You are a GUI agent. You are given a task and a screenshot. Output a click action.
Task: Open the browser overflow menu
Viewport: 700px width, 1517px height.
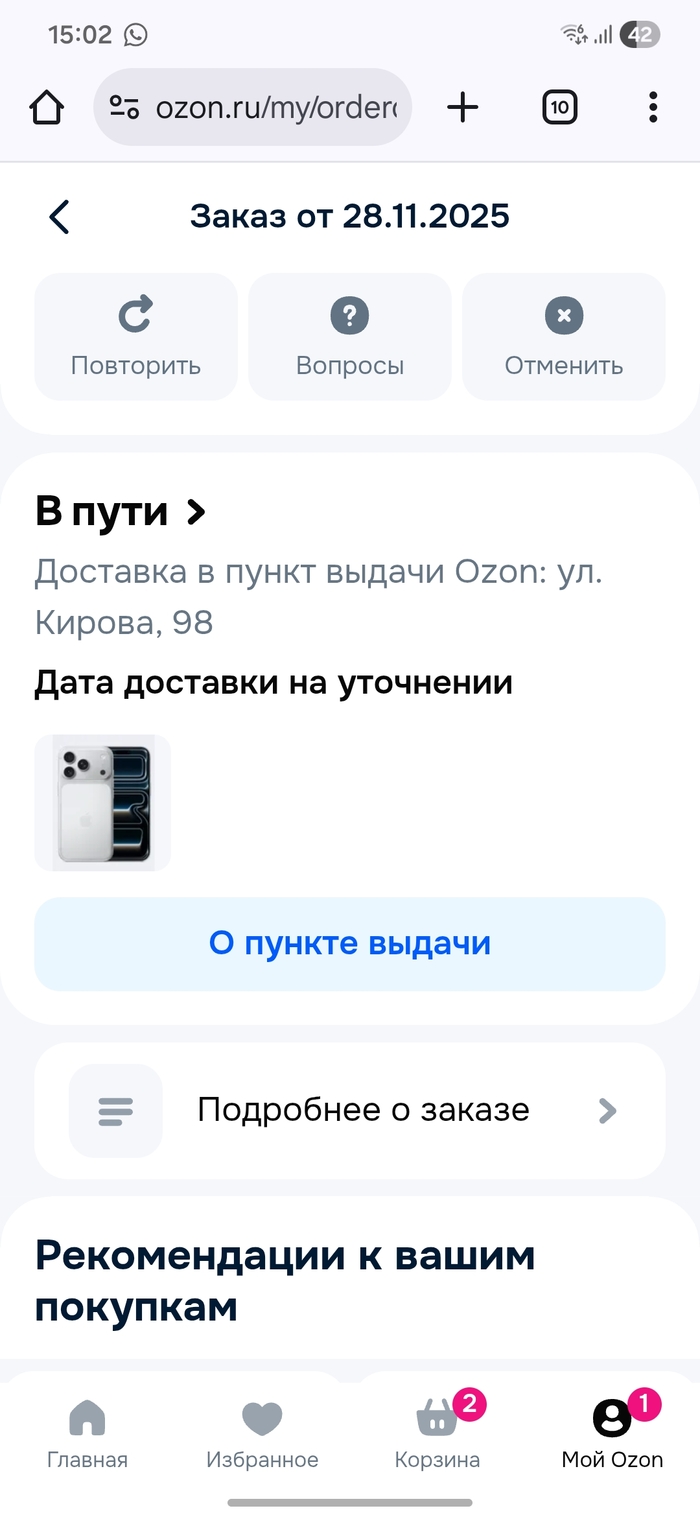pyautogui.click(x=653, y=107)
